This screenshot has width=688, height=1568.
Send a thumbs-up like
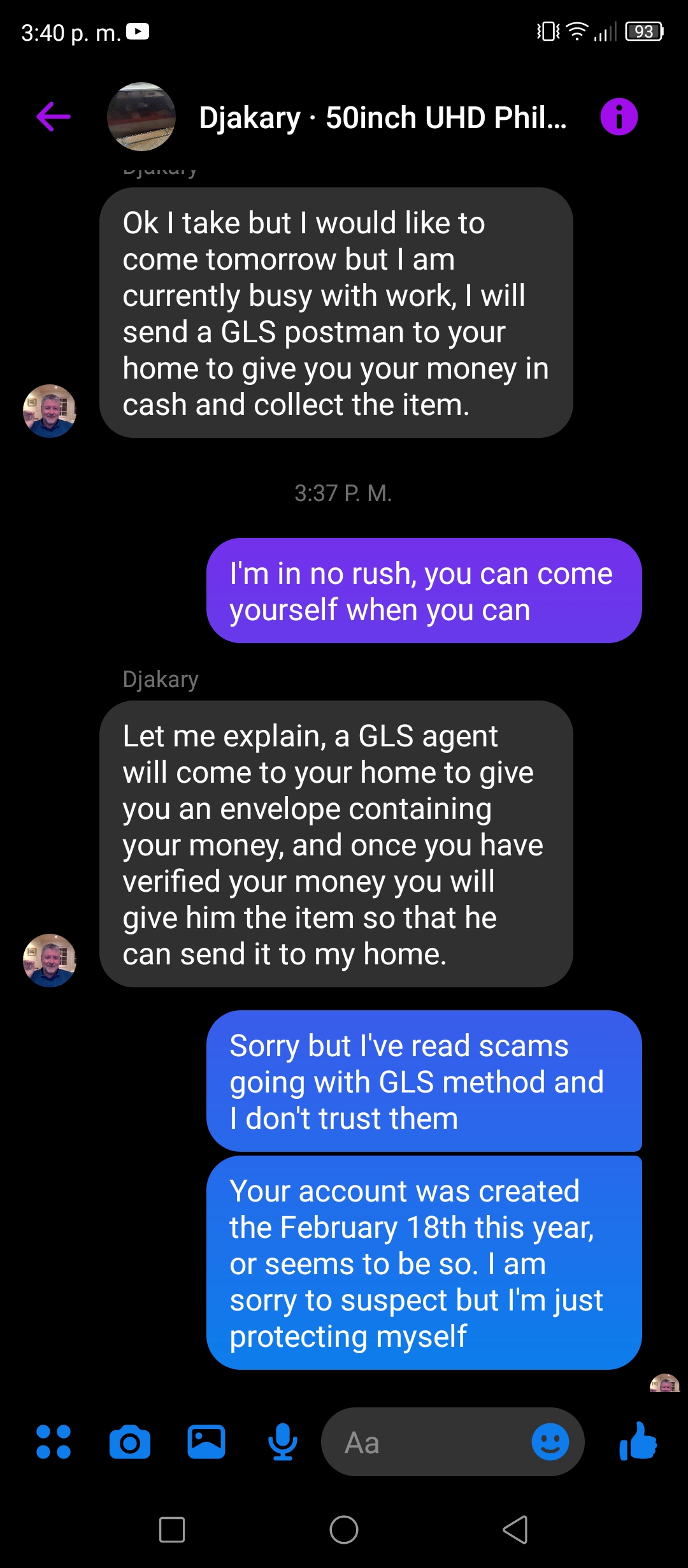pos(638,1441)
